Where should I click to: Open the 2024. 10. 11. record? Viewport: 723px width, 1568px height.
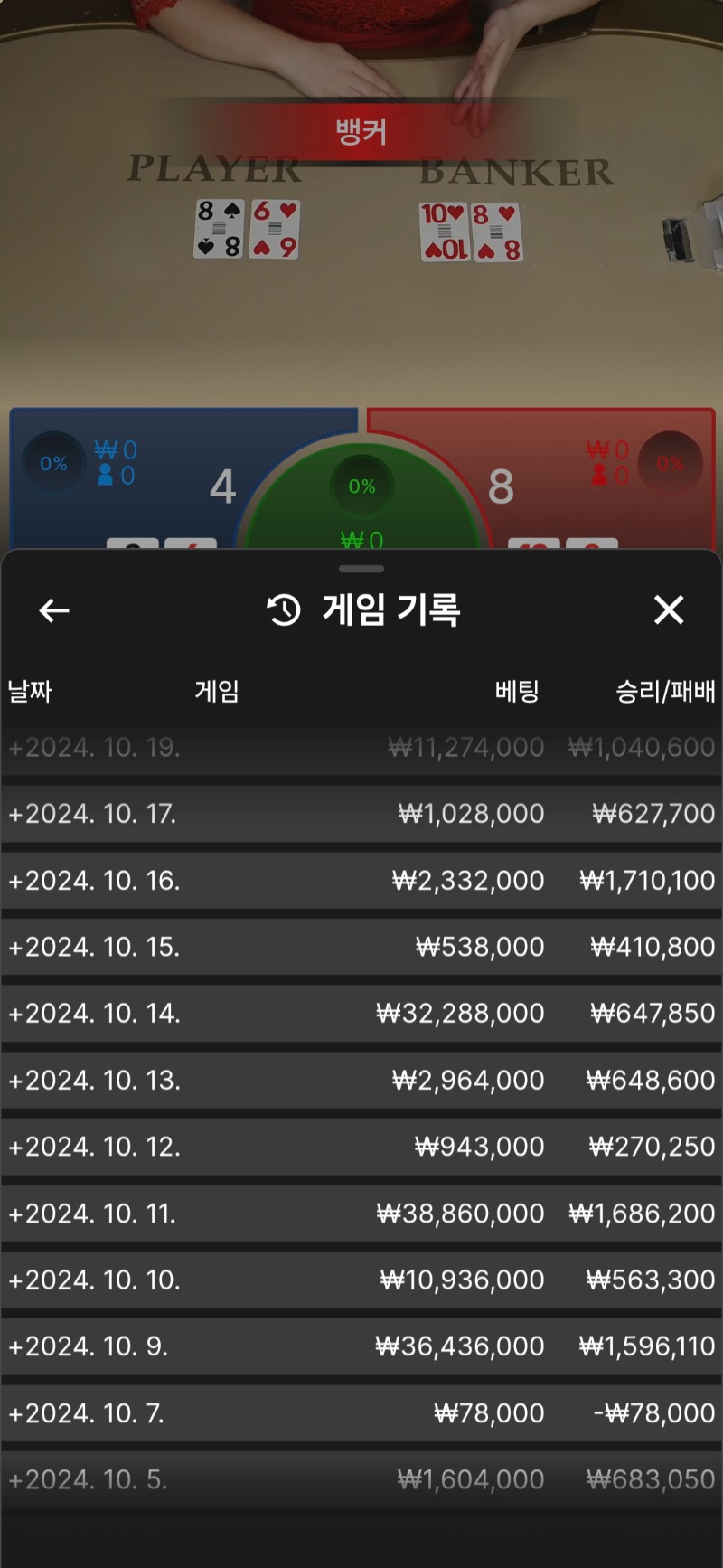point(361,1214)
